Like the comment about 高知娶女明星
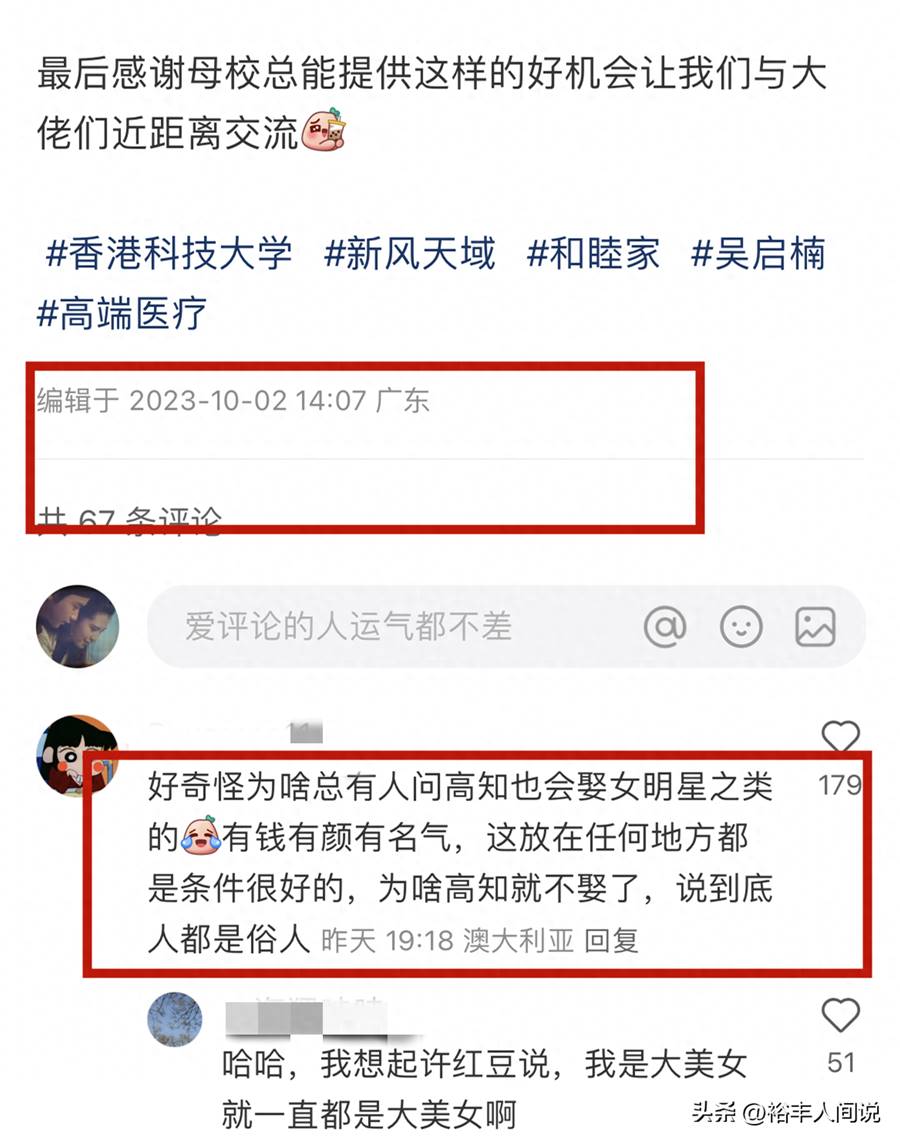 tap(840, 737)
